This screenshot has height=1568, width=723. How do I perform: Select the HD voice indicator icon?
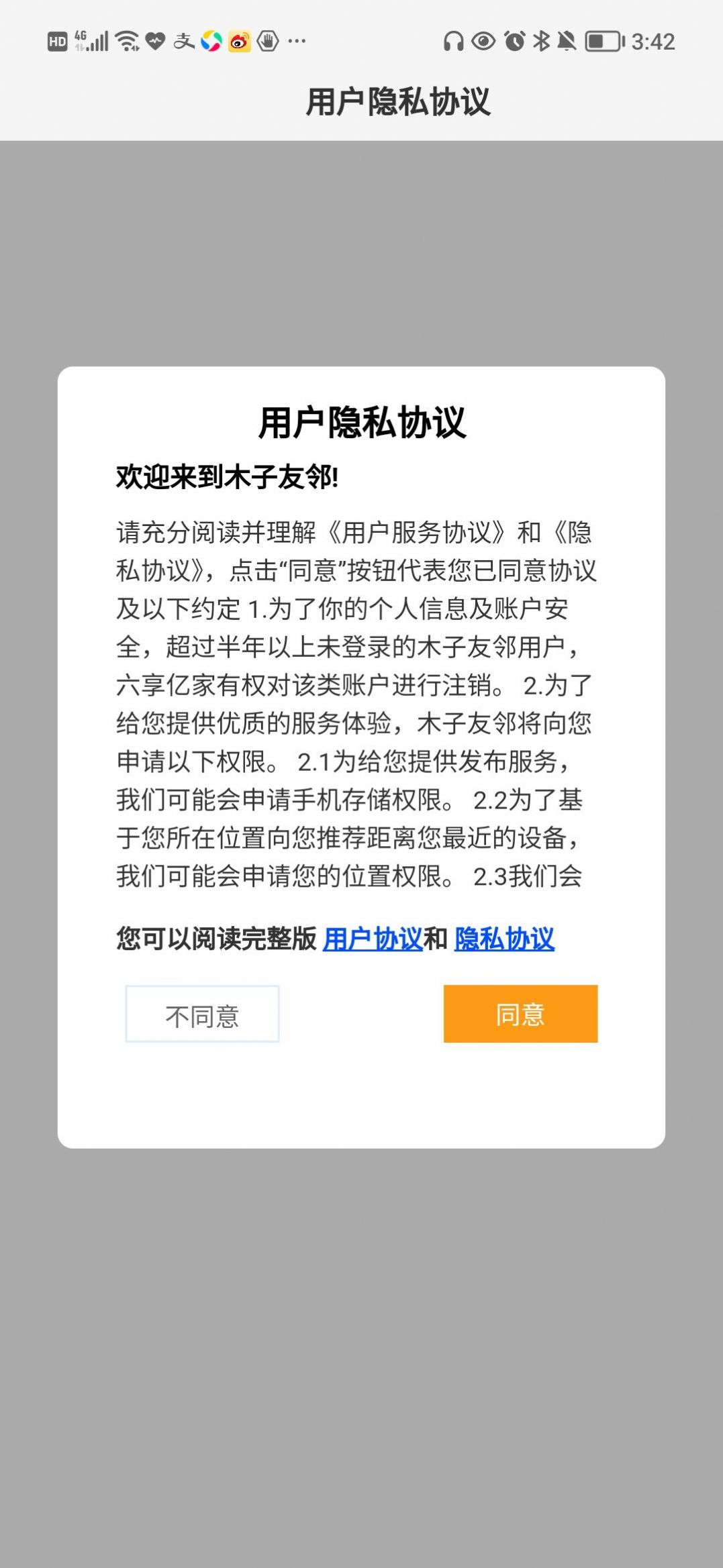coord(58,42)
